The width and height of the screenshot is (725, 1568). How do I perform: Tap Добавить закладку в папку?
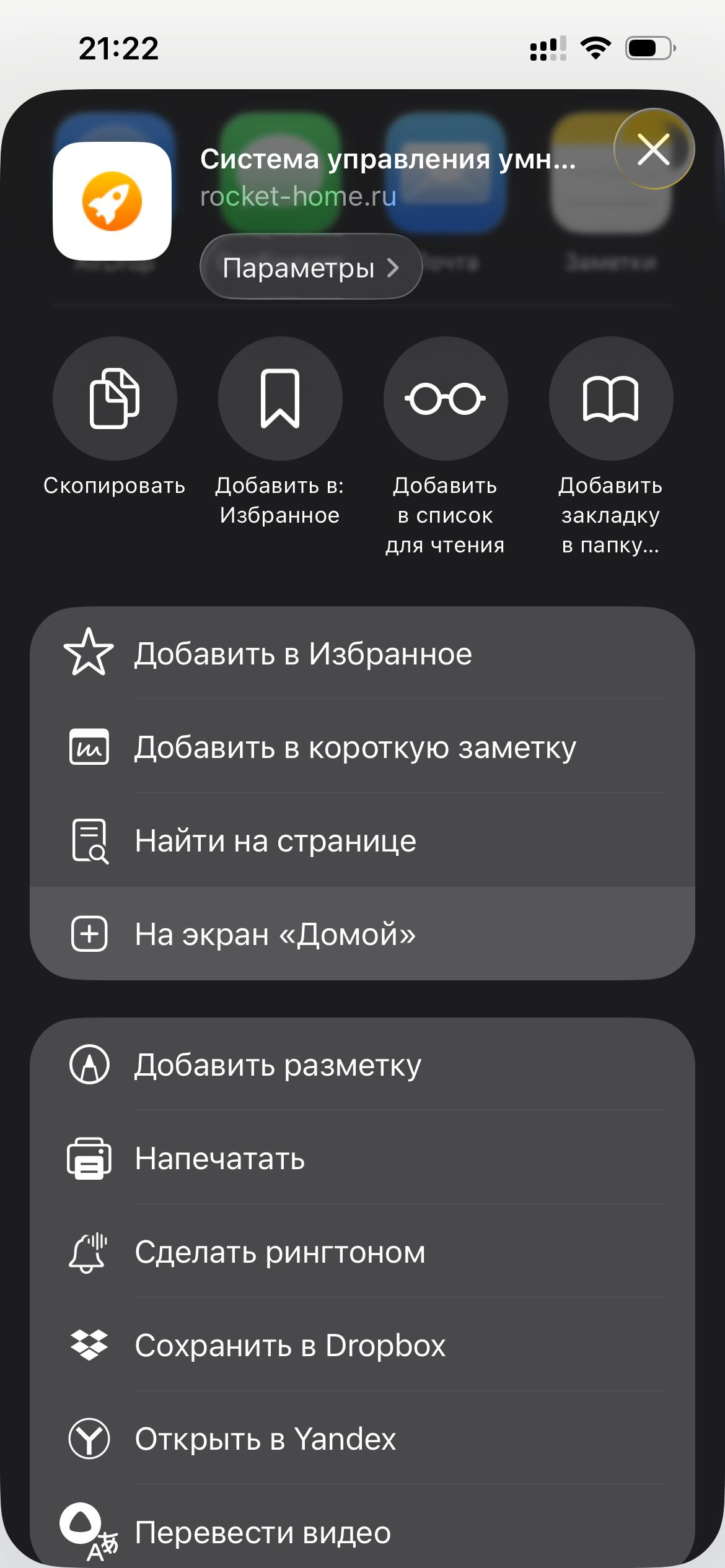pyautogui.click(x=611, y=399)
